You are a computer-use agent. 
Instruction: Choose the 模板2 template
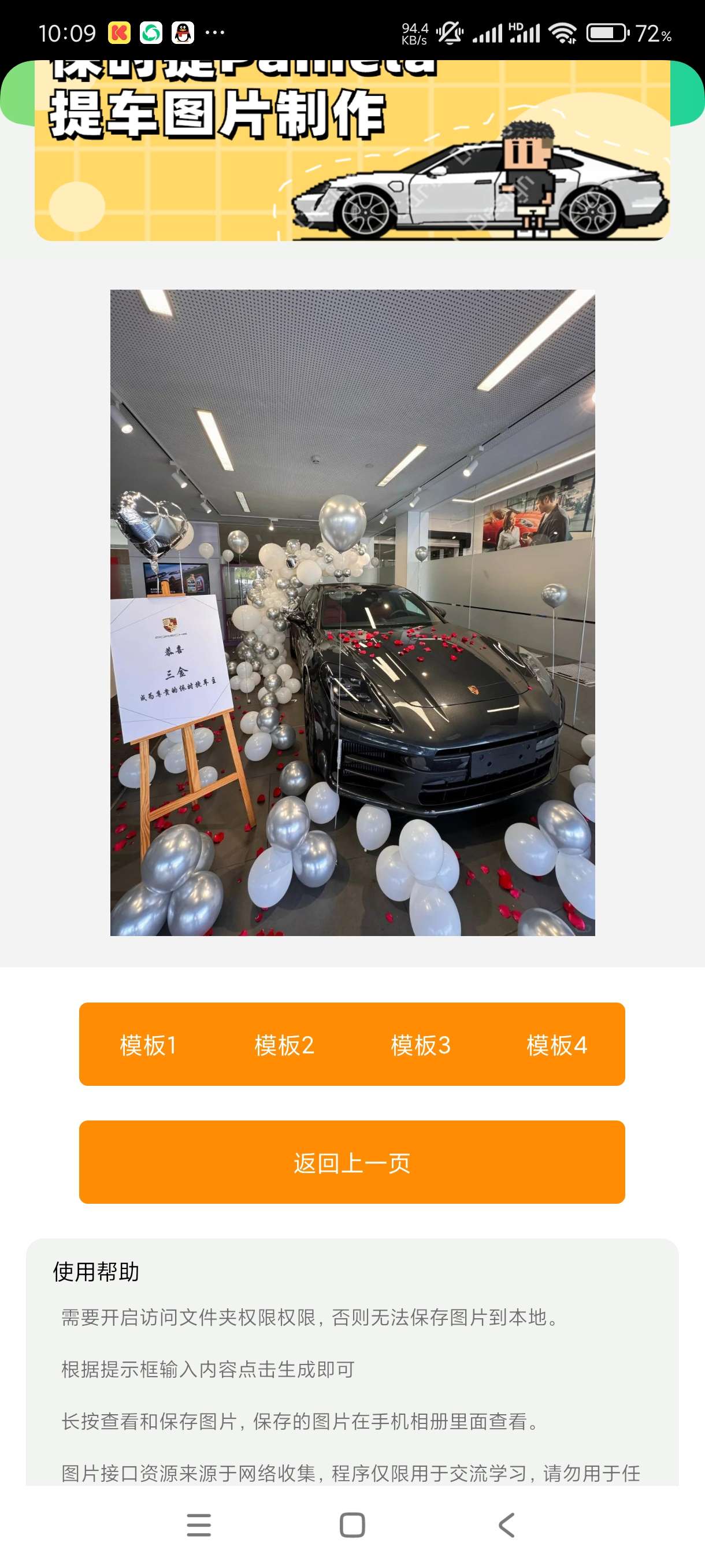pos(284,1045)
